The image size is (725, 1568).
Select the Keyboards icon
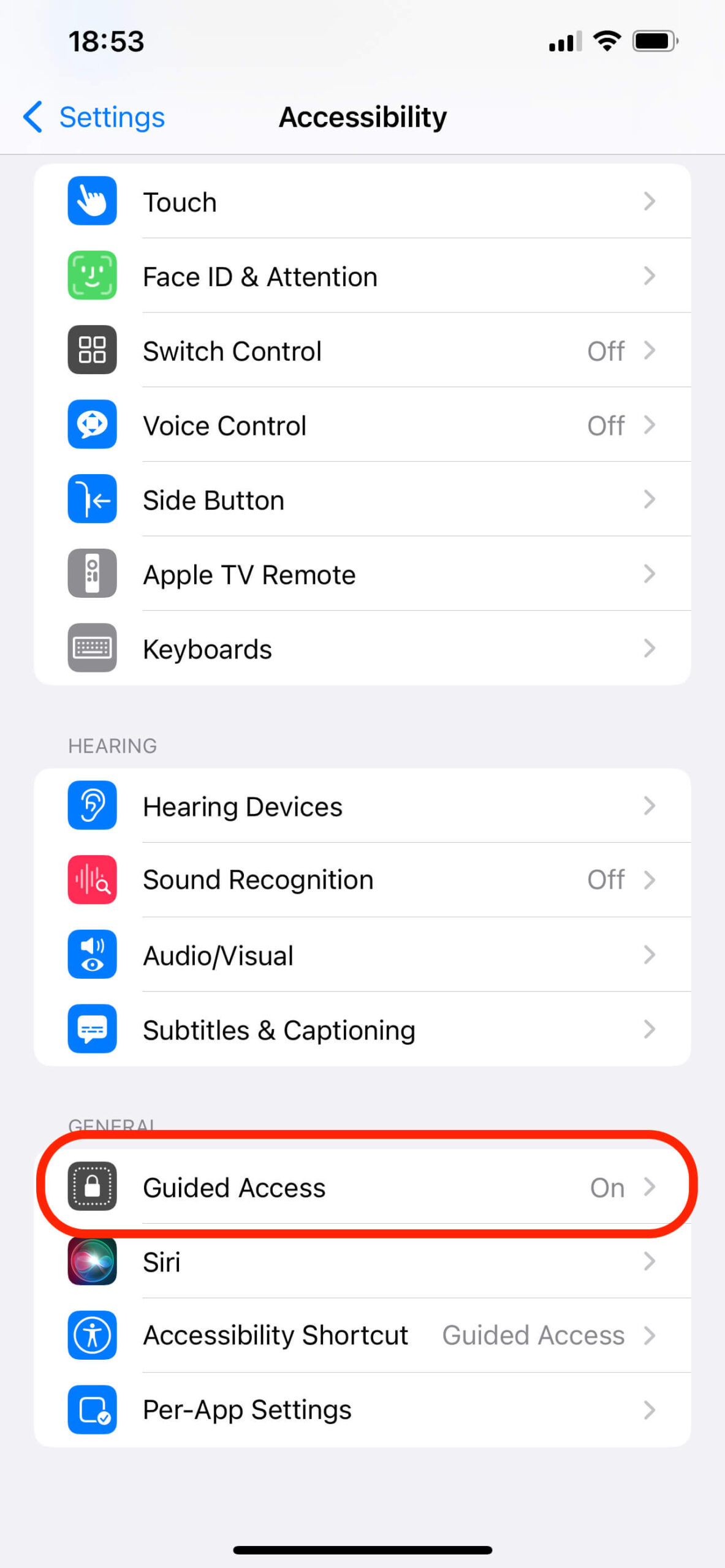(92, 648)
